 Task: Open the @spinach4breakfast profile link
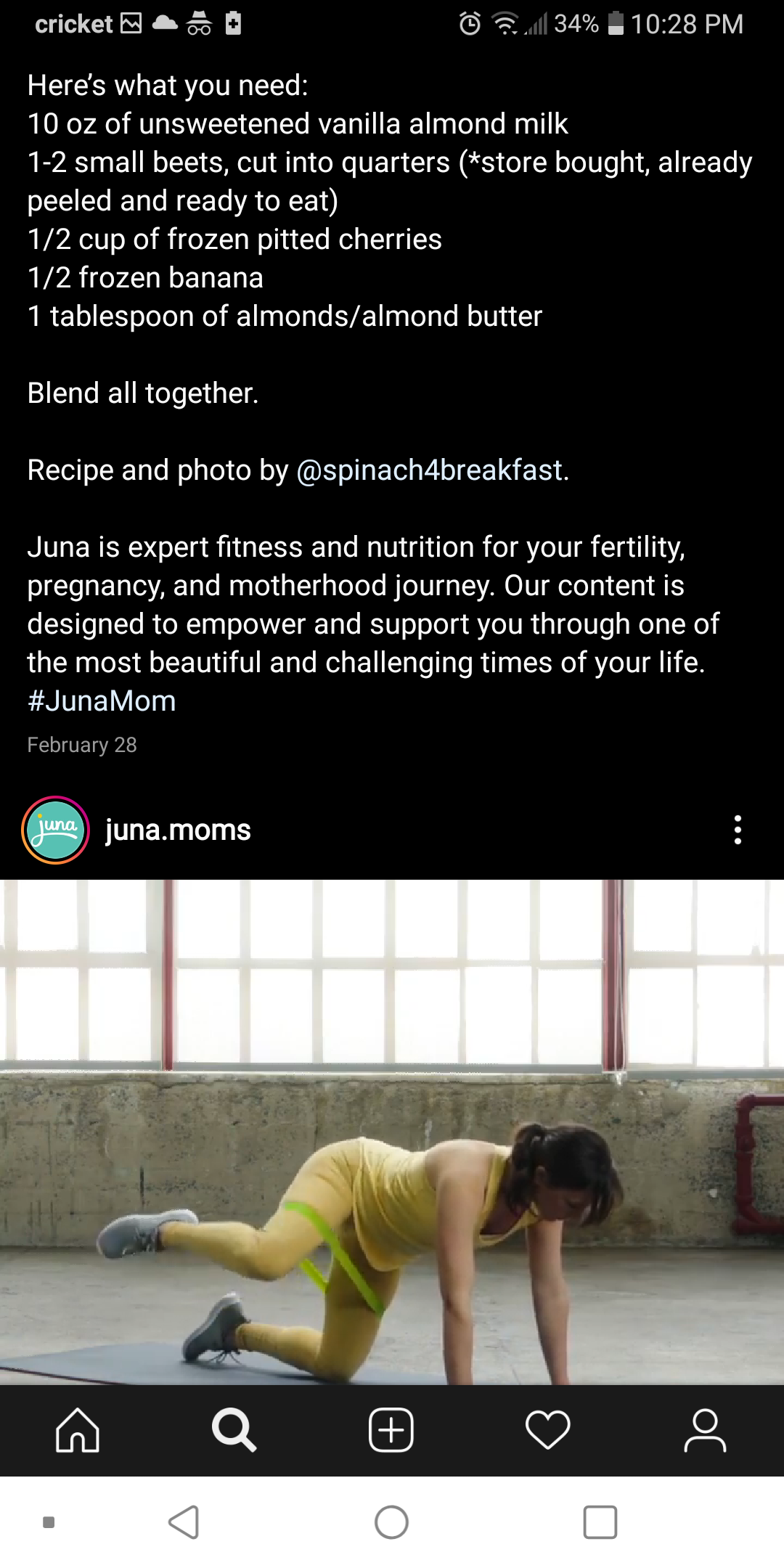pyautogui.click(x=430, y=470)
